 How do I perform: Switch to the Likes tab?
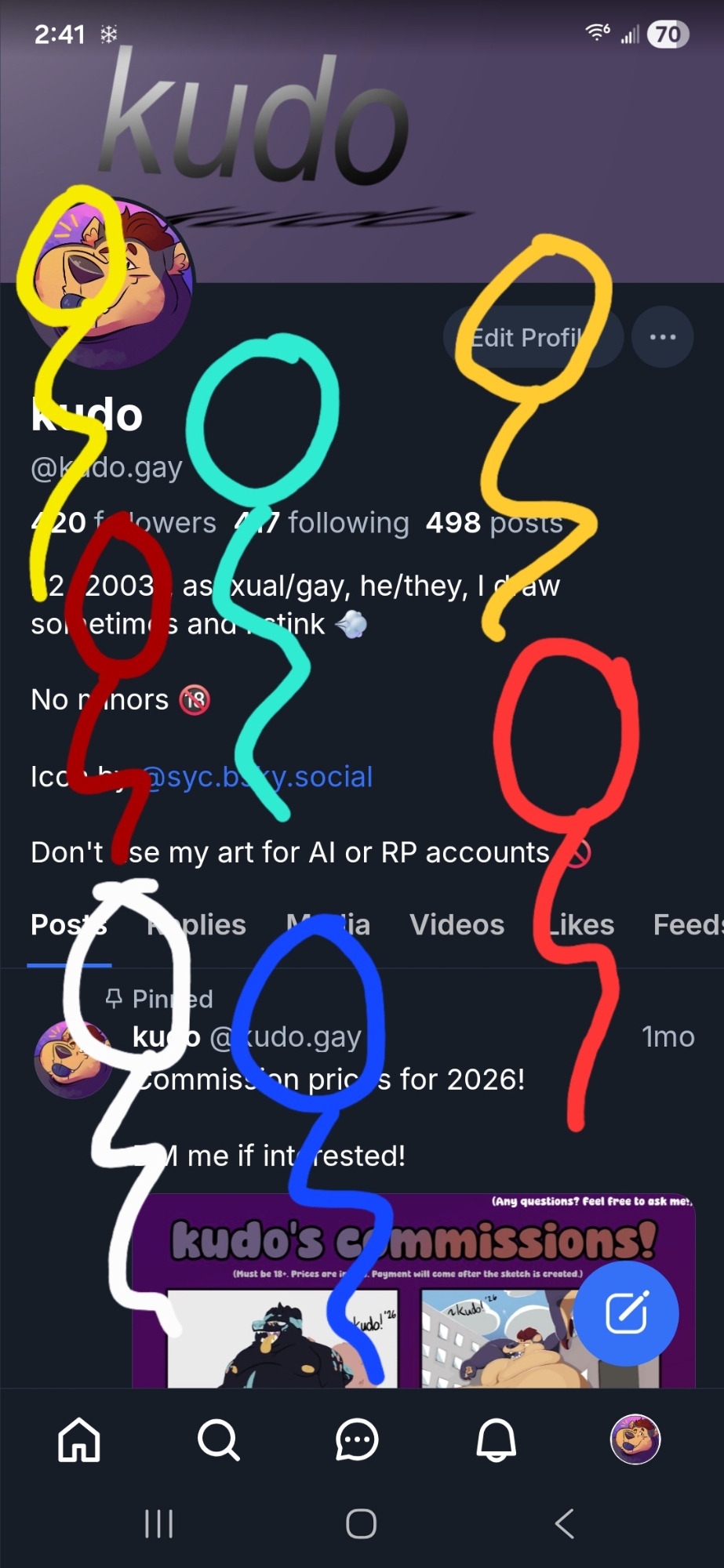(x=580, y=925)
